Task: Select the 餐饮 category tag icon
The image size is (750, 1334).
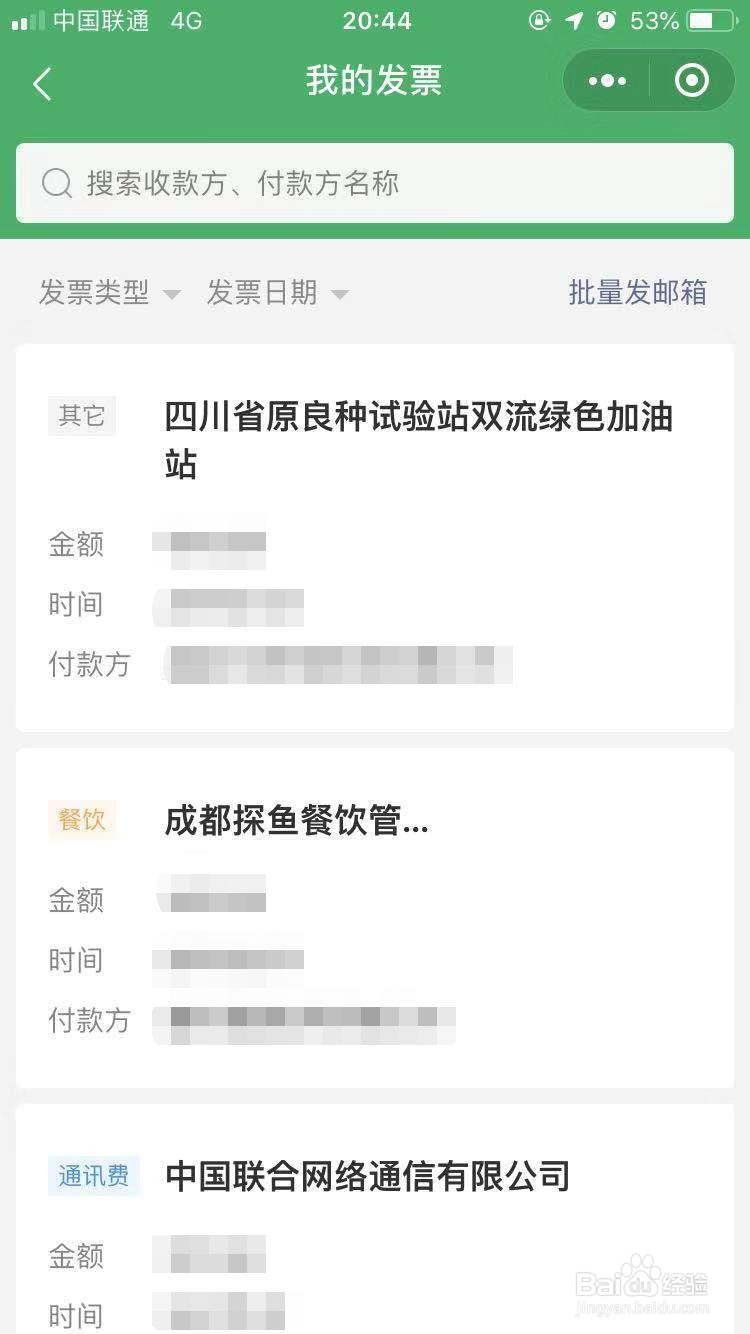Action: click(x=81, y=819)
